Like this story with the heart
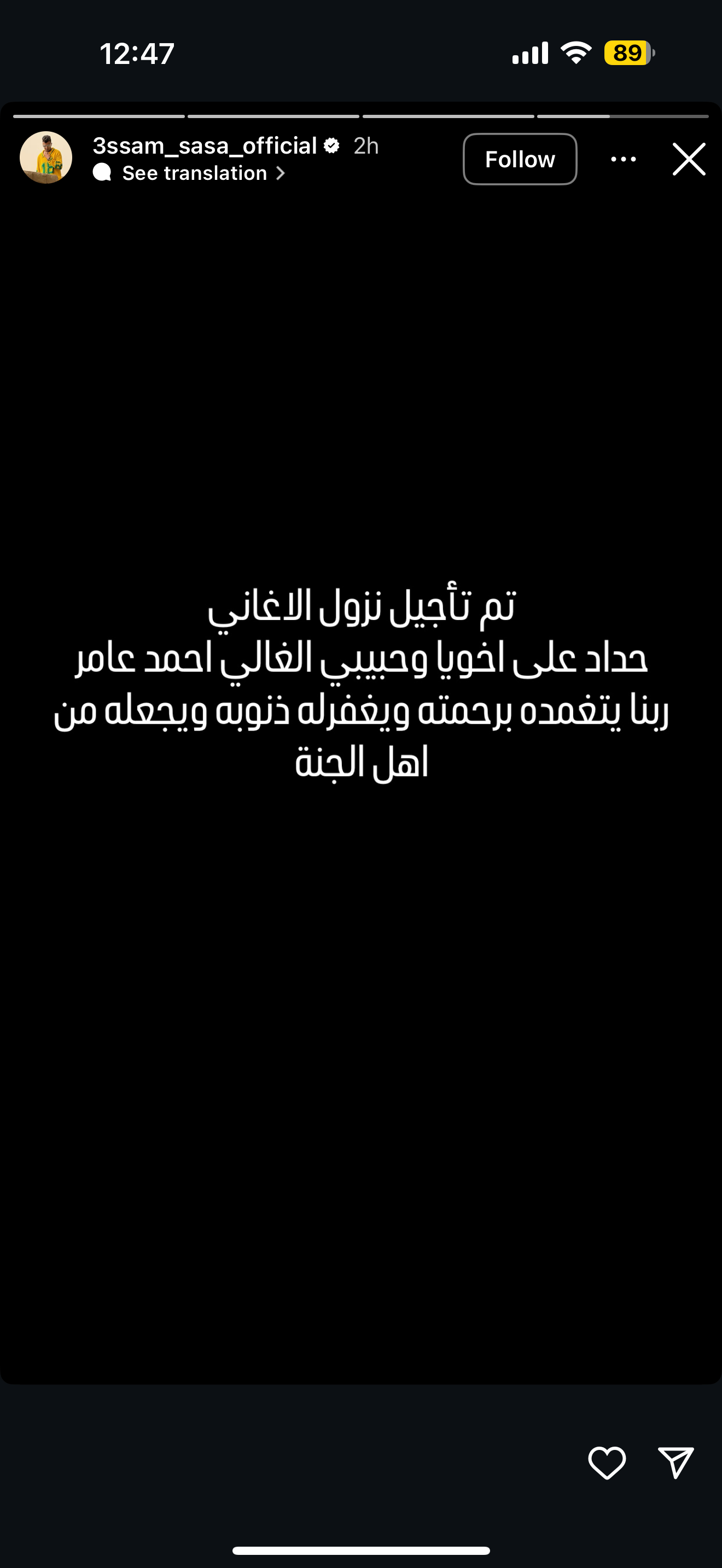The image size is (722, 1568). click(x=607, y=1462)
